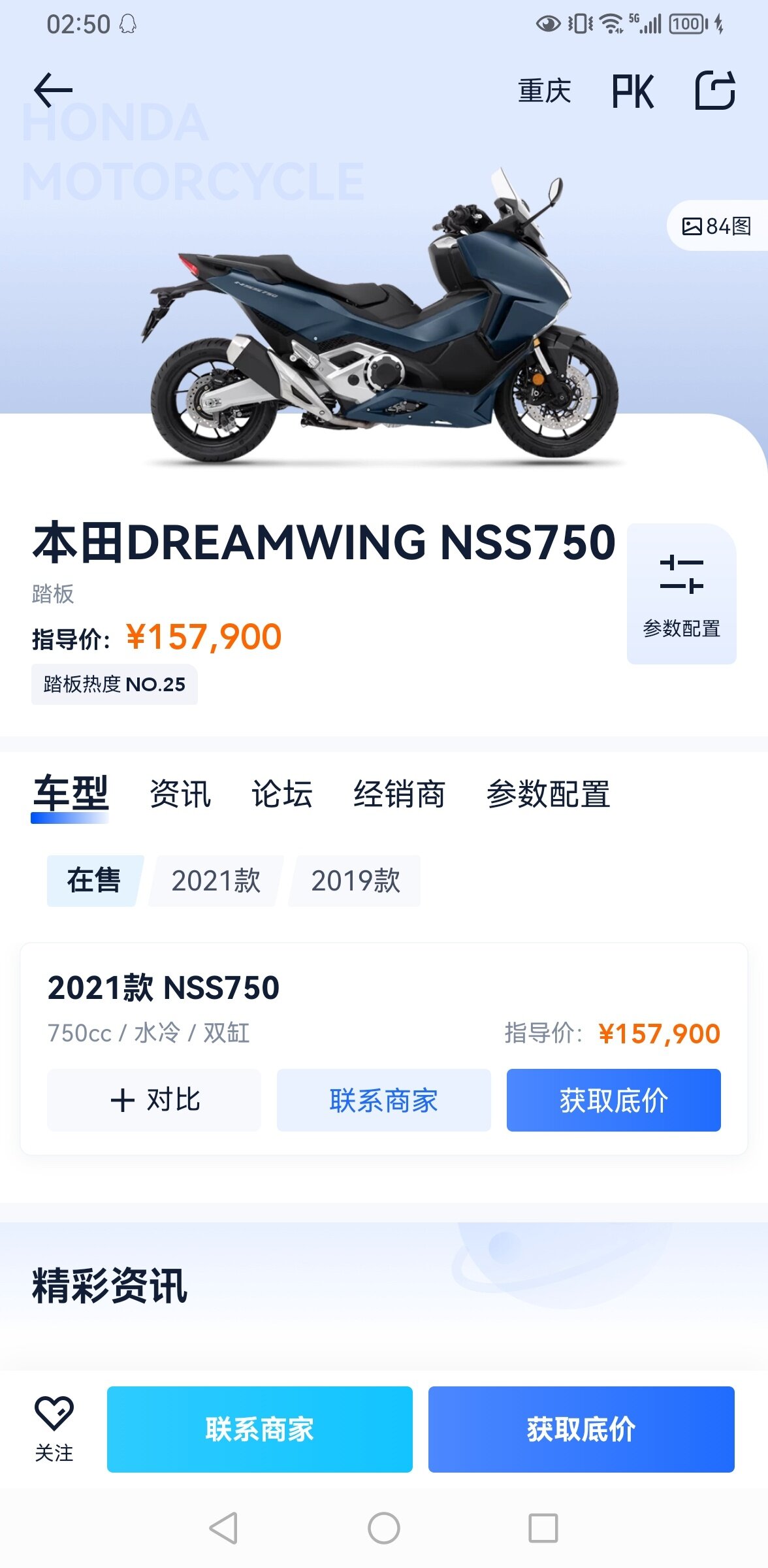768x1568 pixels.
Task: Filter models by 2021款
Action: click(216, 881)
